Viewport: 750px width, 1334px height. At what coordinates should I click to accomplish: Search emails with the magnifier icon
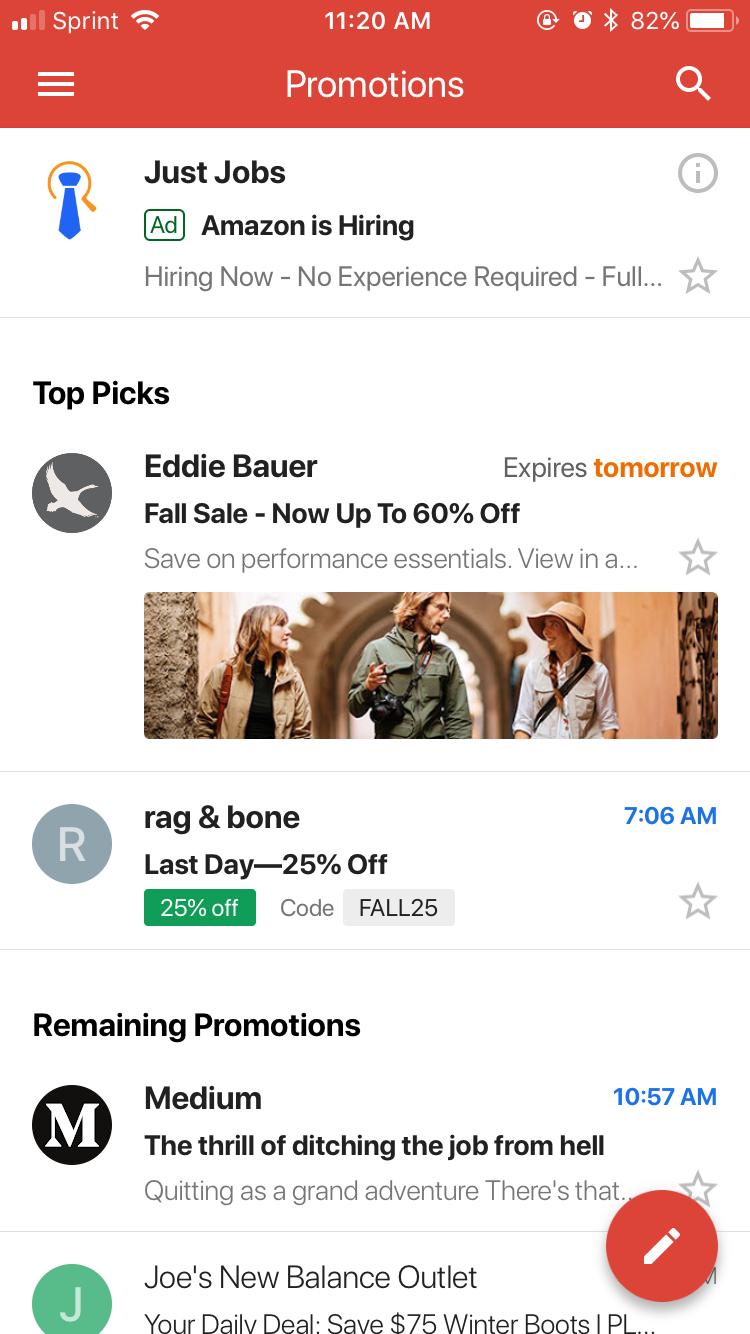692,85
